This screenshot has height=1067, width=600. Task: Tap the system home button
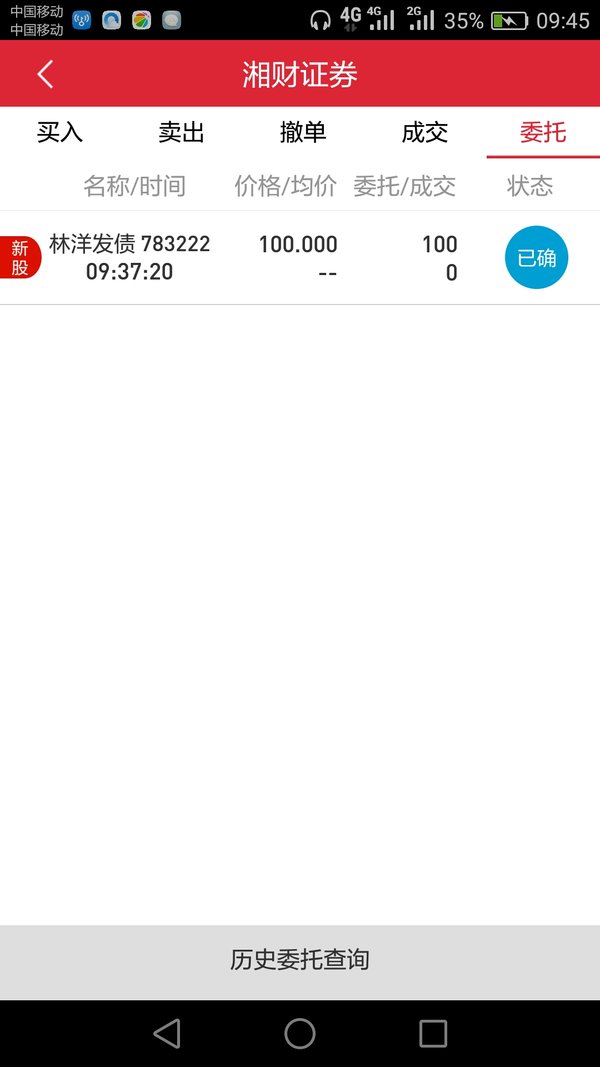click(299, 1034)
